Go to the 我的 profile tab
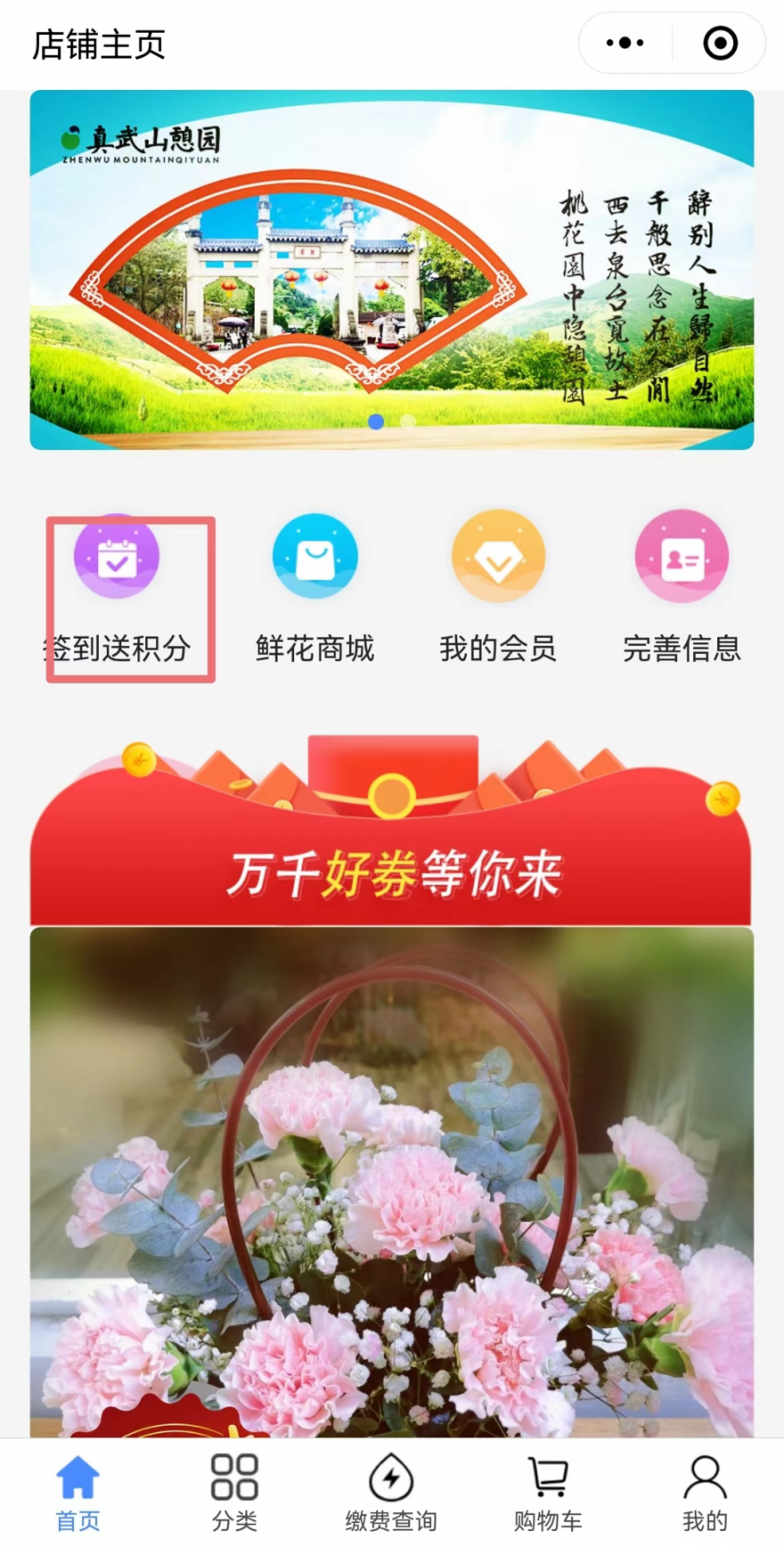 [x=705, y=1493]
